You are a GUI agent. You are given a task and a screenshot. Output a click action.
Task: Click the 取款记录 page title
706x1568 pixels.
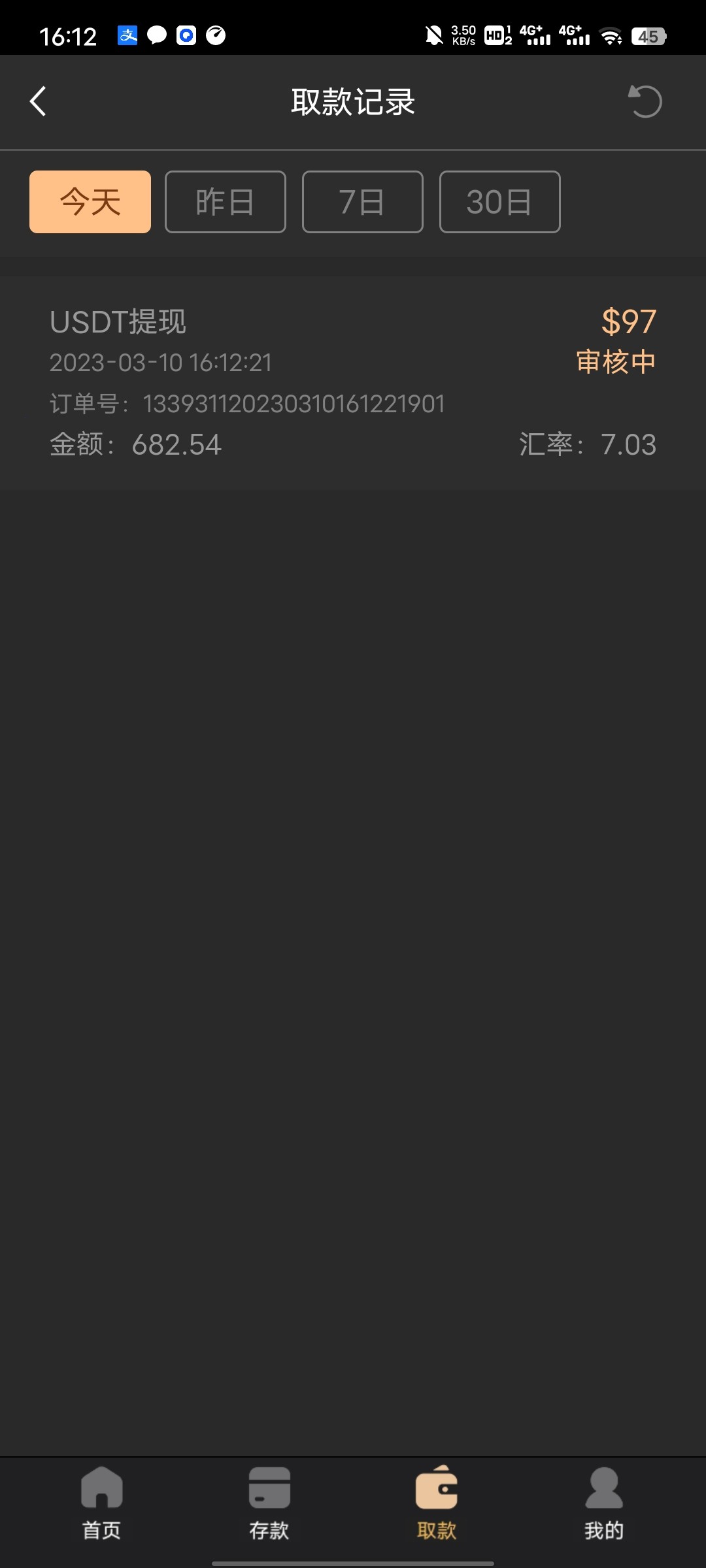(x=353, y=101)
